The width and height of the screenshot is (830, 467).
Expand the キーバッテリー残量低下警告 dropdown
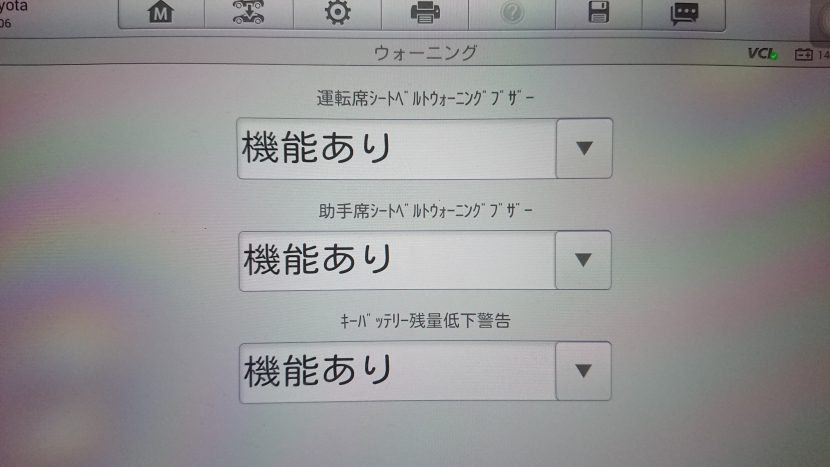tap(583, 371)
